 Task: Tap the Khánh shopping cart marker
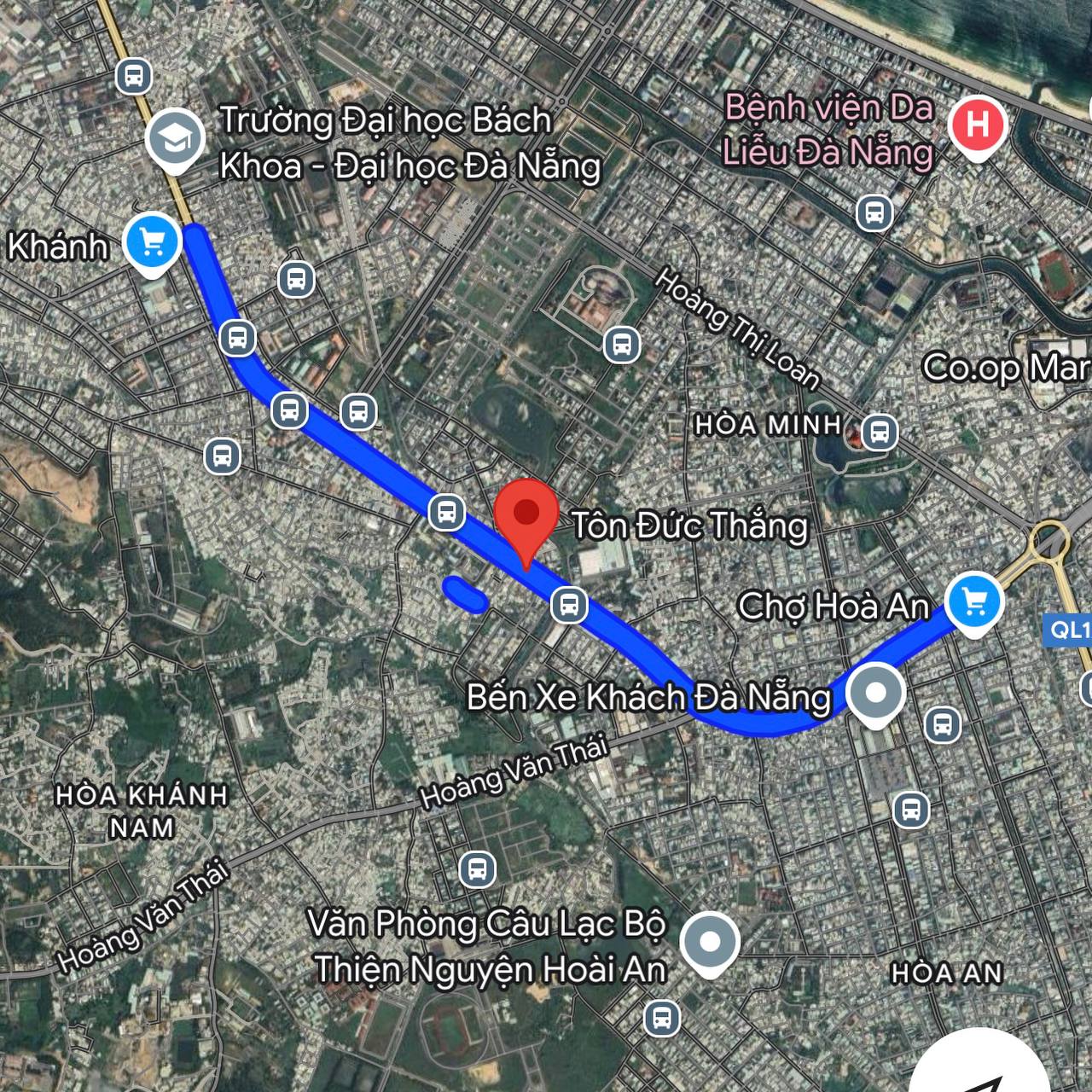[x=153, y=243]
